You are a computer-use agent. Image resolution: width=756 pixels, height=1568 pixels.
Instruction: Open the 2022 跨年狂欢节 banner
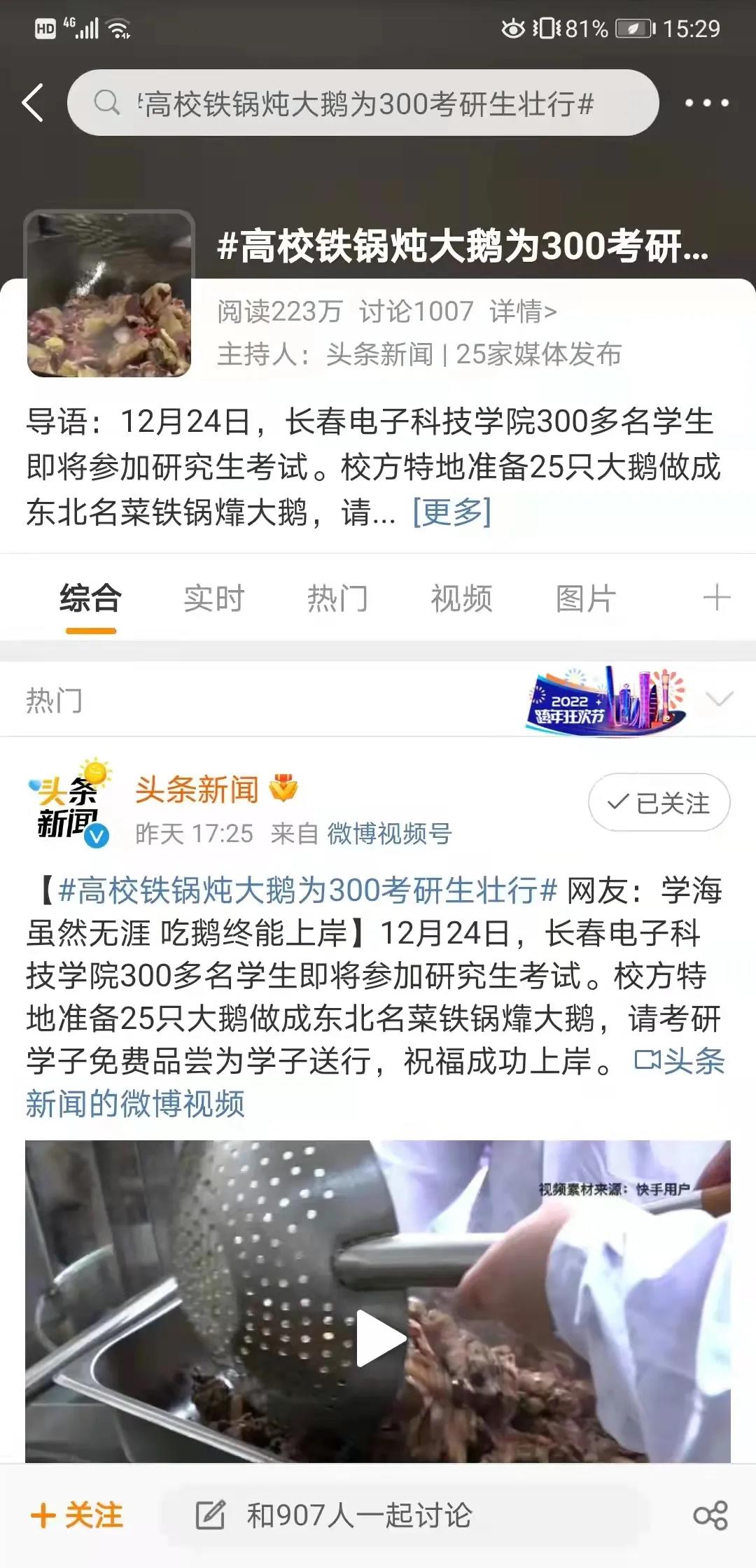[x=605, y=701]
